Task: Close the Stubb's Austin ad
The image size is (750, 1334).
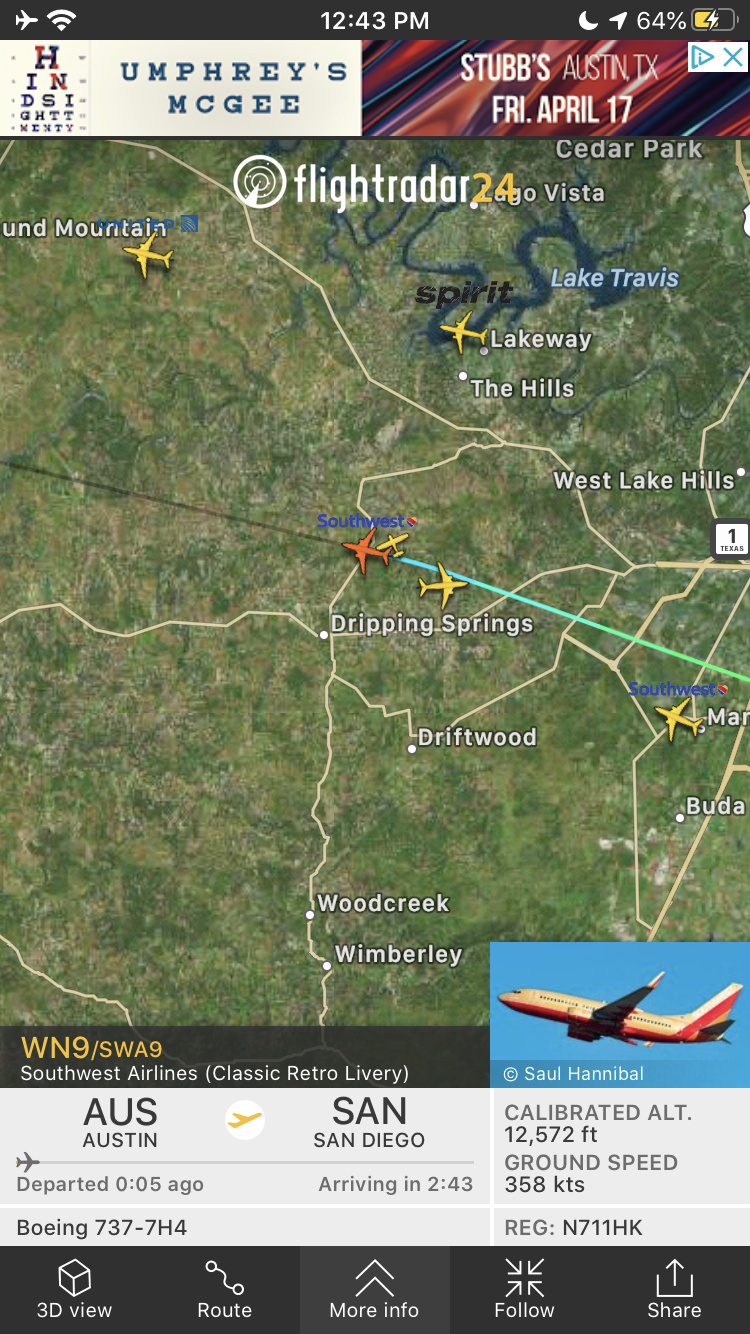Action: click(733, 57)
